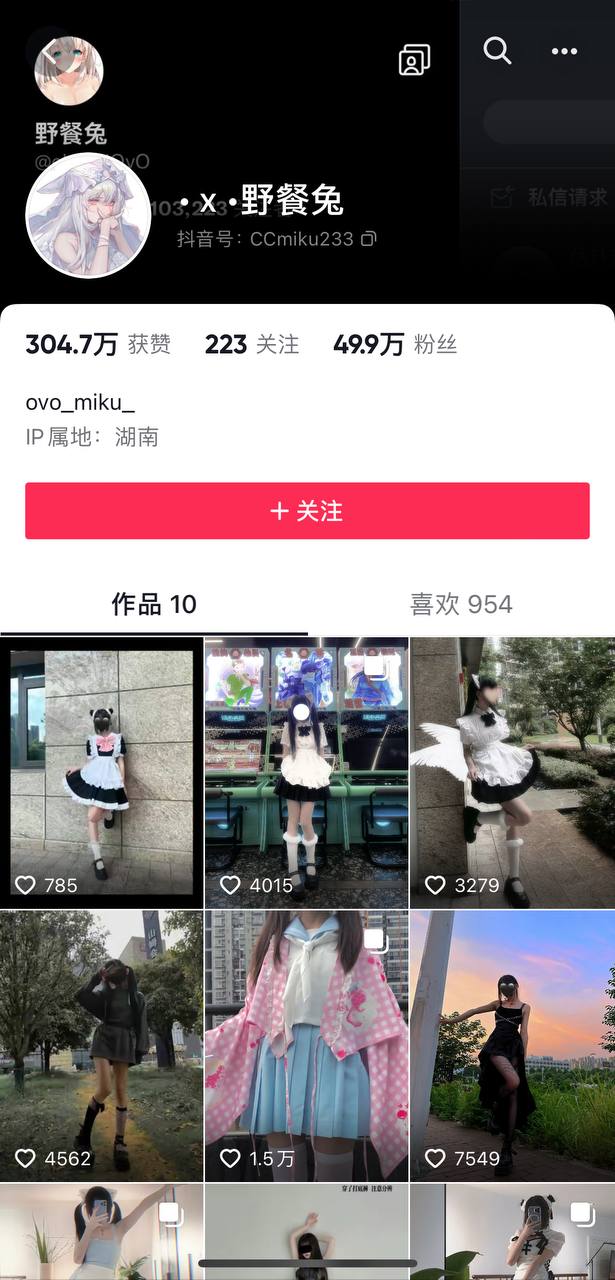The height and width of the screenshot is (1280, 615).
Task: Open the three-dot overflow menu
Action: pyautogui.click(x=565, y=52)
